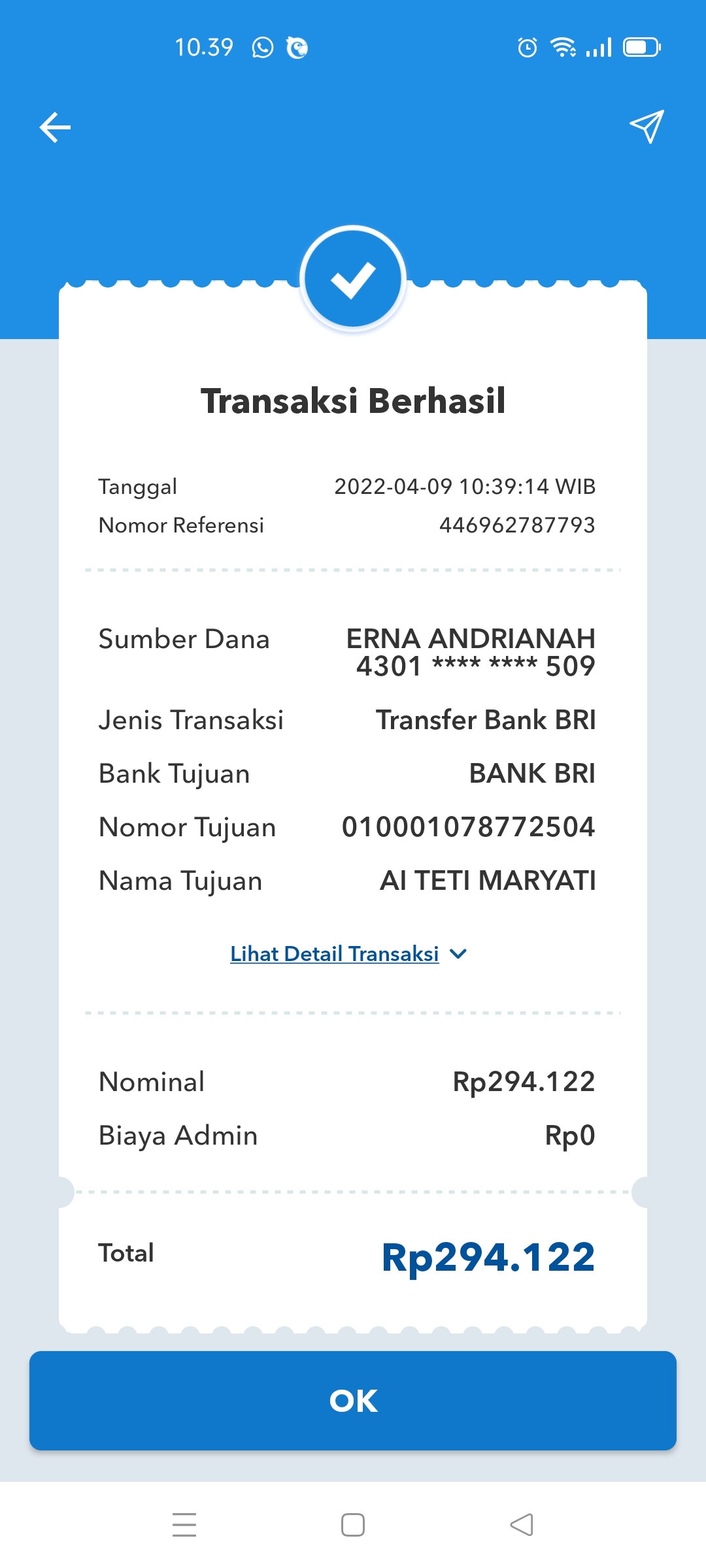Expand Lihat Detail Transaksi
706x1568 pixels.
pyautogui.click(x=348, y=954)
